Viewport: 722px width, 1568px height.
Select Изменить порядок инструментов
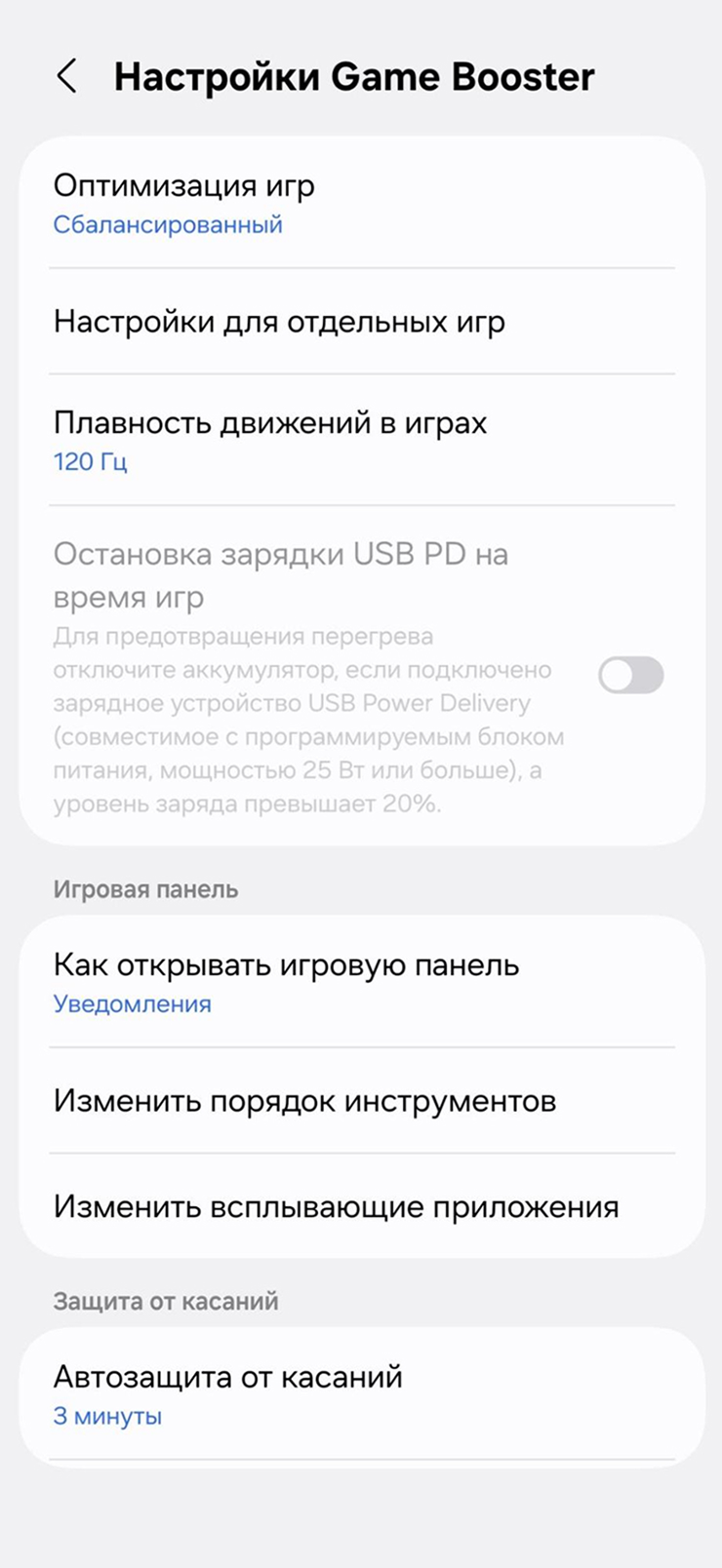tap(361, 1101)
